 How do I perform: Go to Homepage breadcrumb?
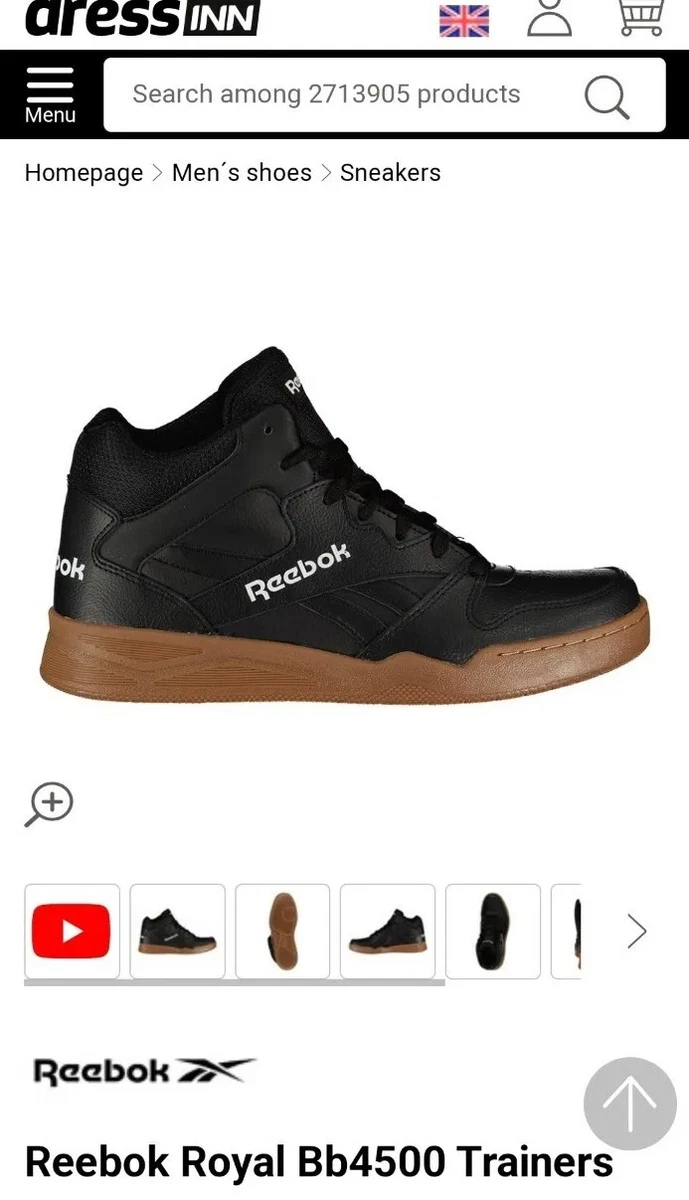click(x=84, y=173)
